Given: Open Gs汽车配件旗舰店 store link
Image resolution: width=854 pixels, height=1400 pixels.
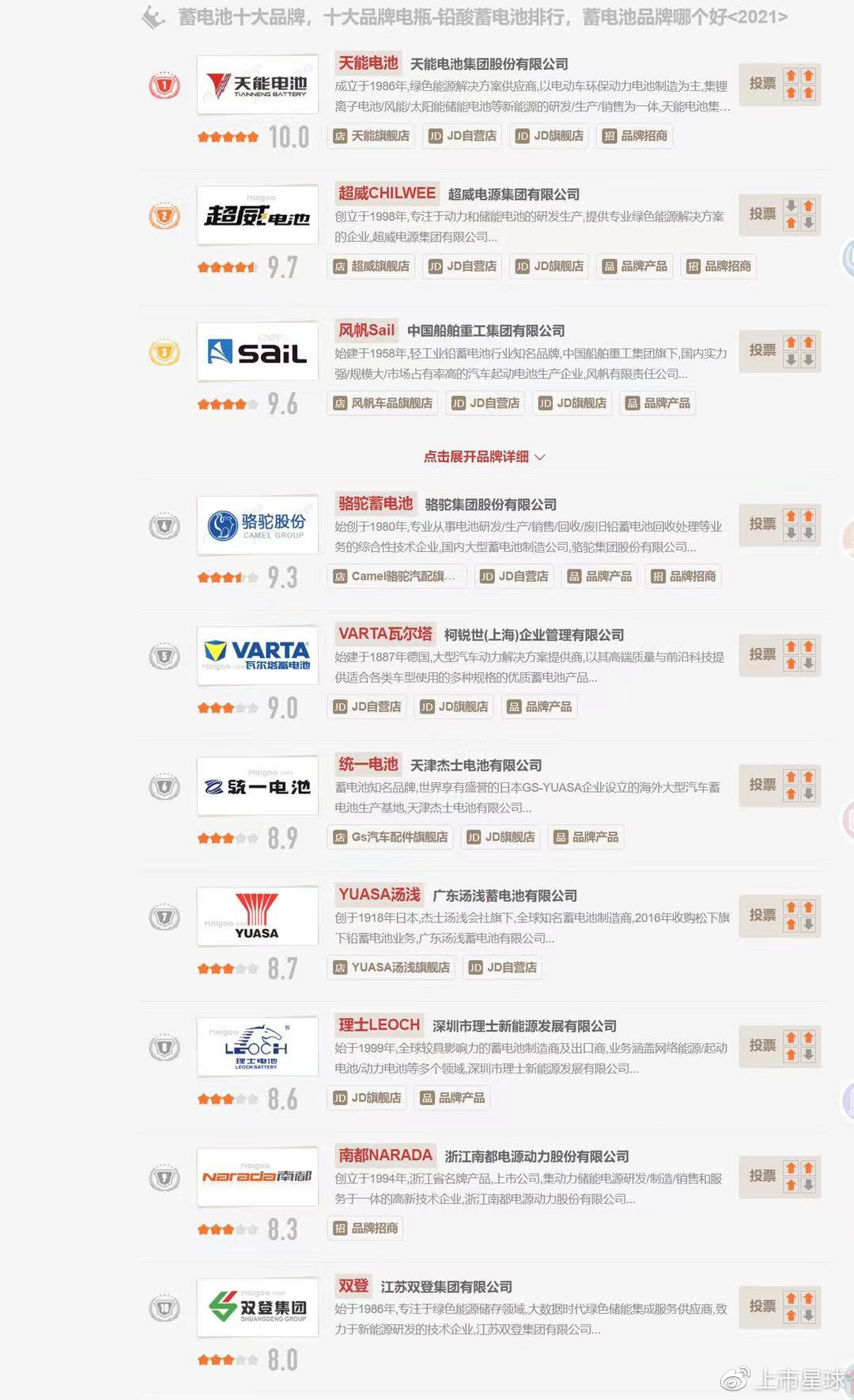Looking at the screenshot, I should pos(391,838).
